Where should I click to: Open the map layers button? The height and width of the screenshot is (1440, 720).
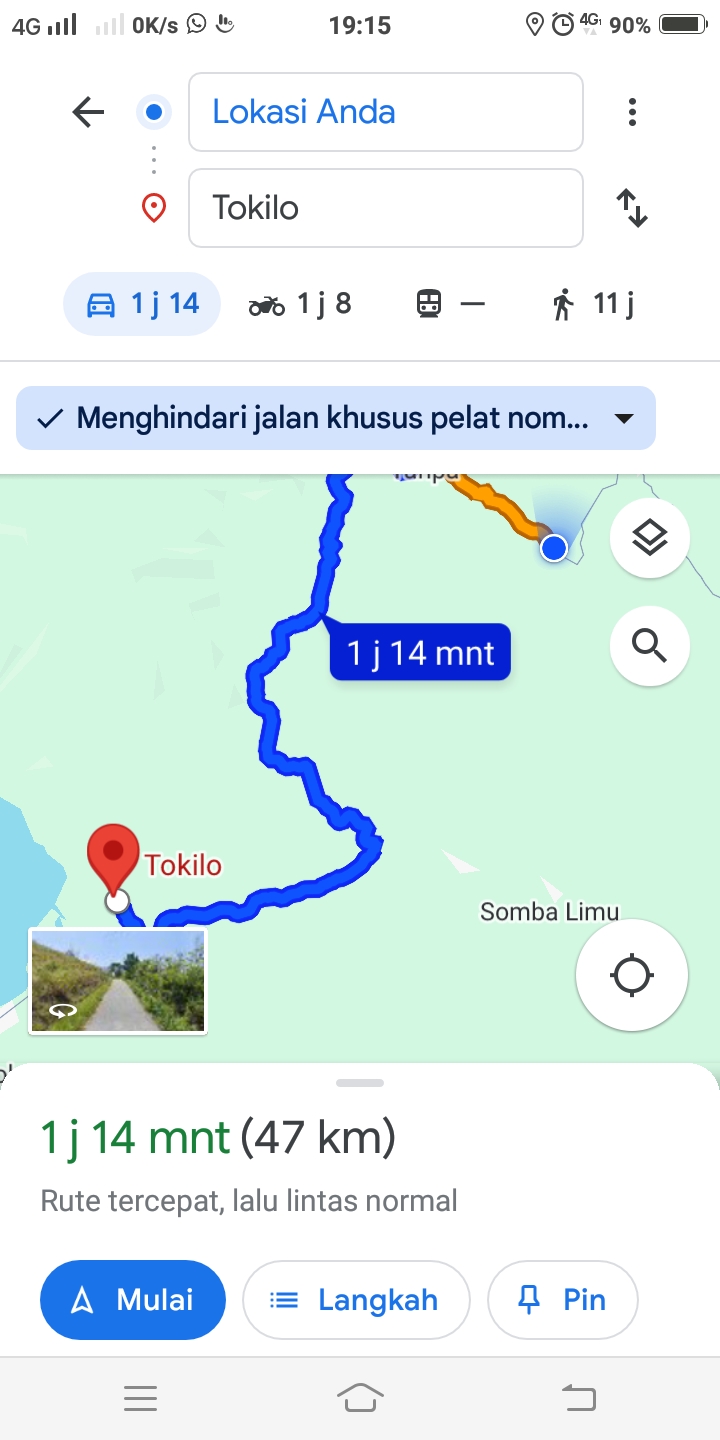(x=650, y=539)
